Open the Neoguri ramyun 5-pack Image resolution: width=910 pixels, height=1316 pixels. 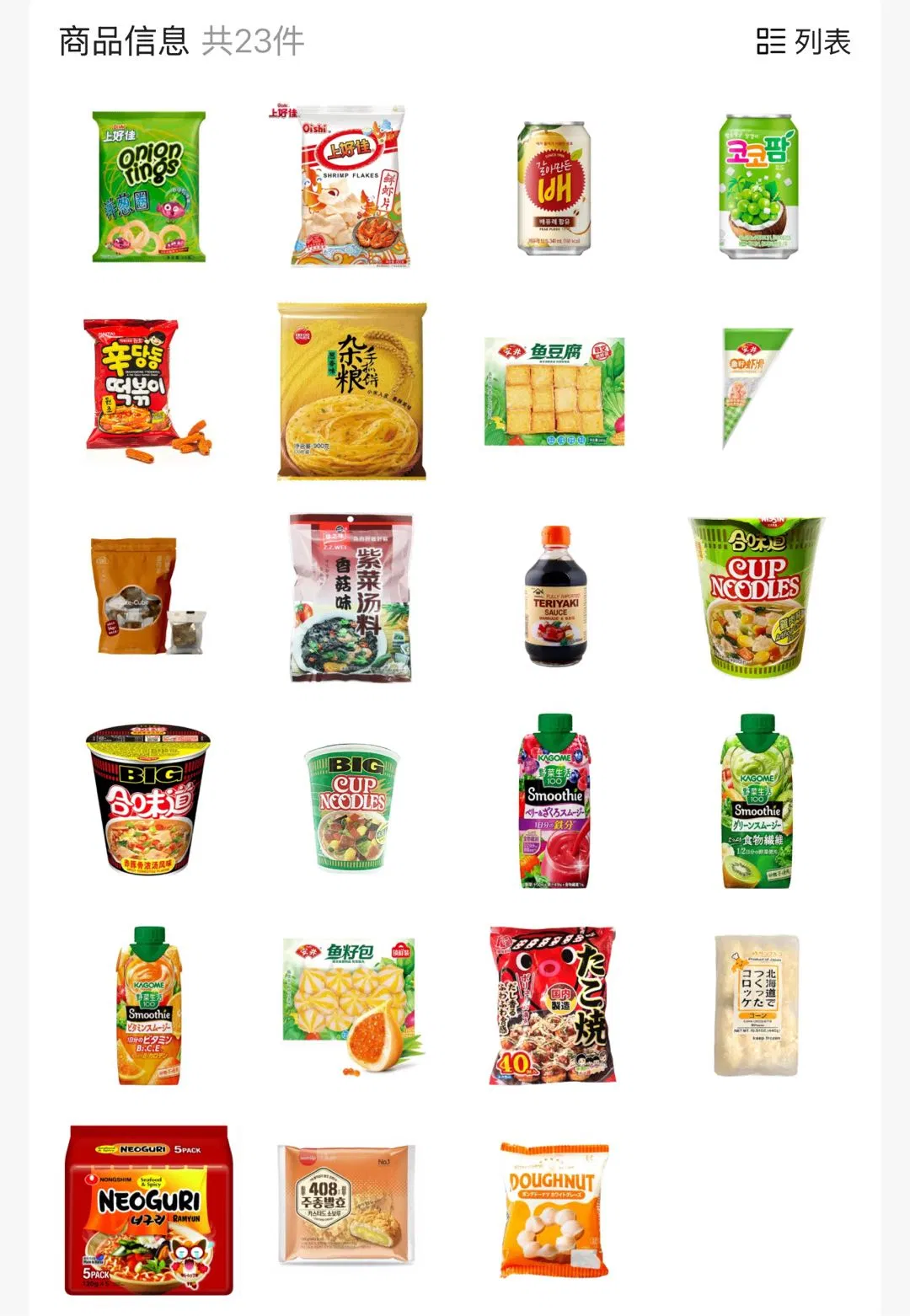point(148,1210)
